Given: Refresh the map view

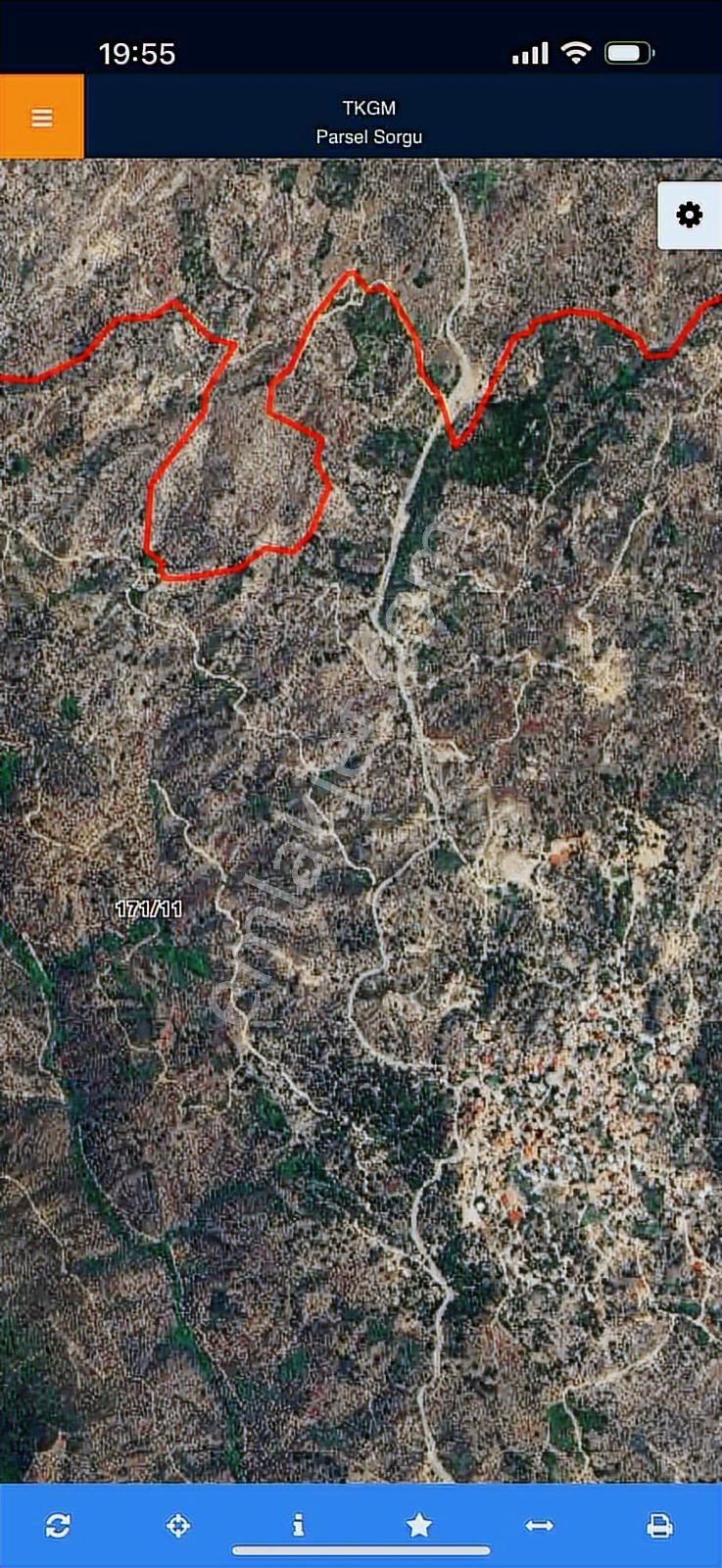Looking at the screenshot, I should (x=58, y=1525).
